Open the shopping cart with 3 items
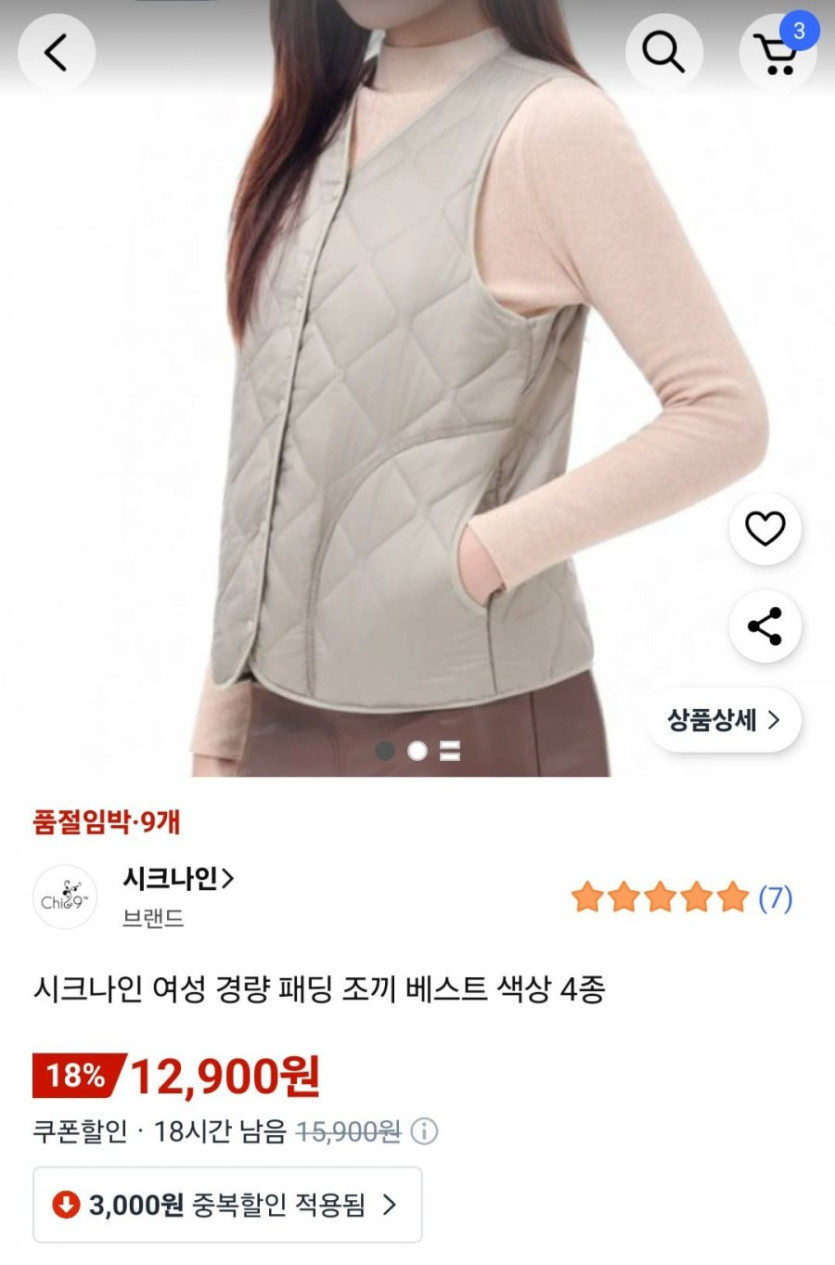 click(x=777, y=53)
